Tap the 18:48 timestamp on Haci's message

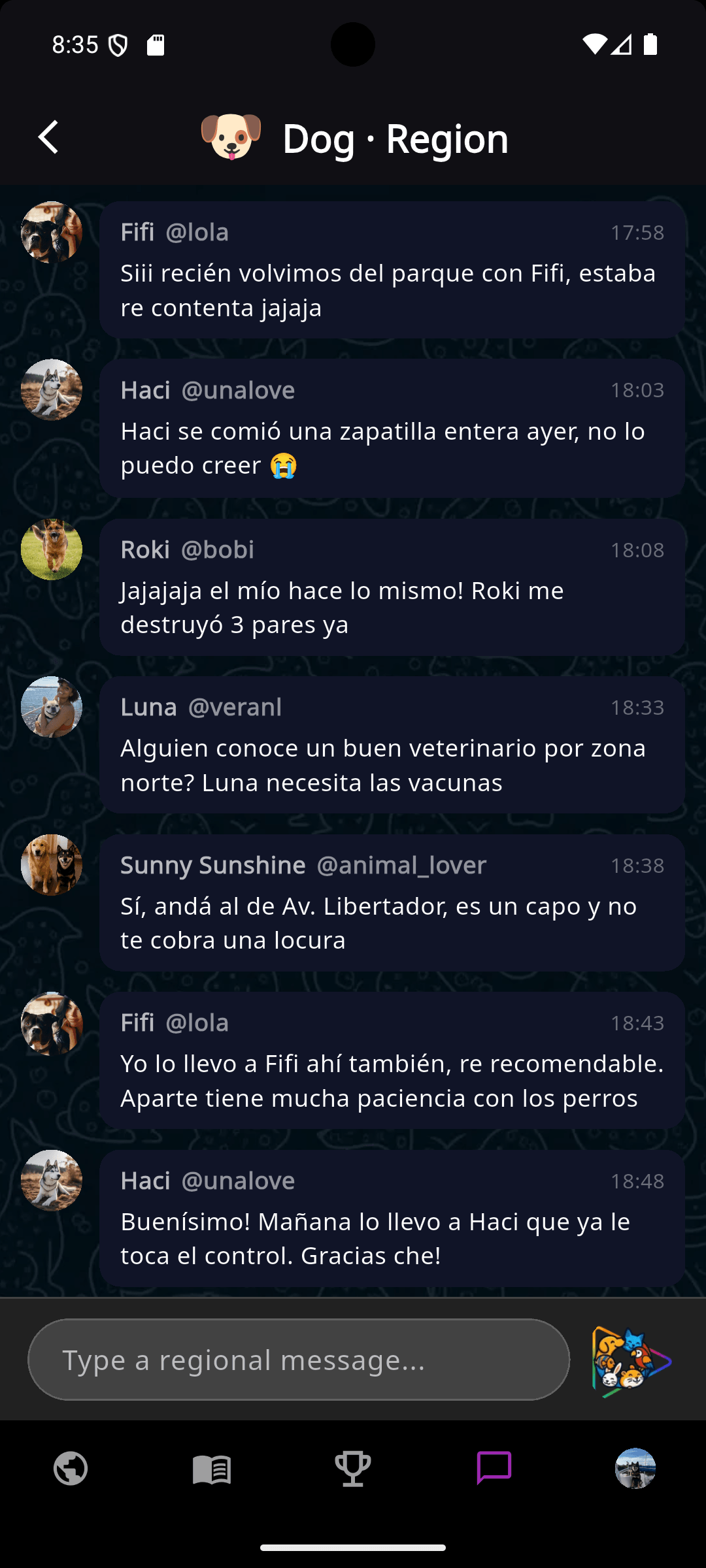(x=637, y=1181)
